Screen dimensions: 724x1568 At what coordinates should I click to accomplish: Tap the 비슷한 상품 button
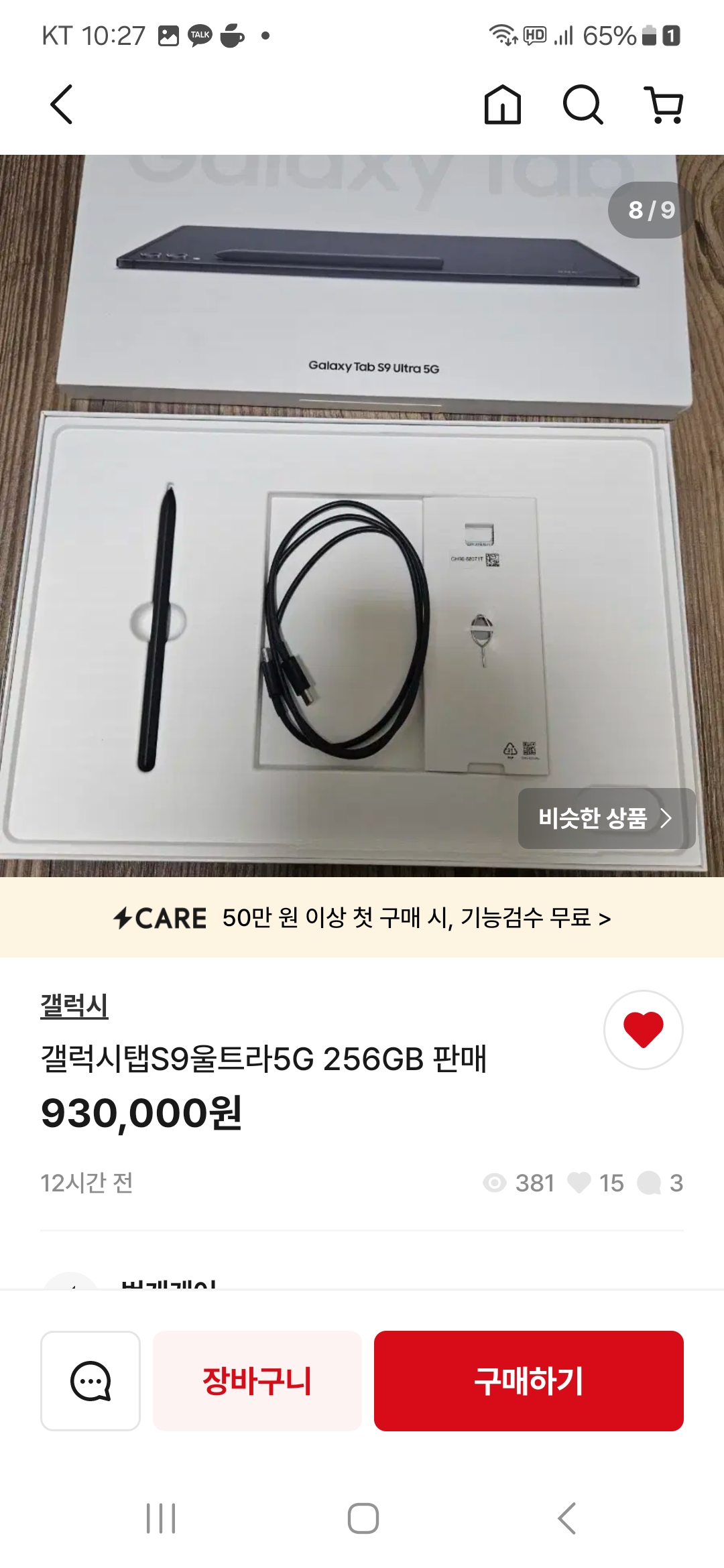(x=606, y=818)
